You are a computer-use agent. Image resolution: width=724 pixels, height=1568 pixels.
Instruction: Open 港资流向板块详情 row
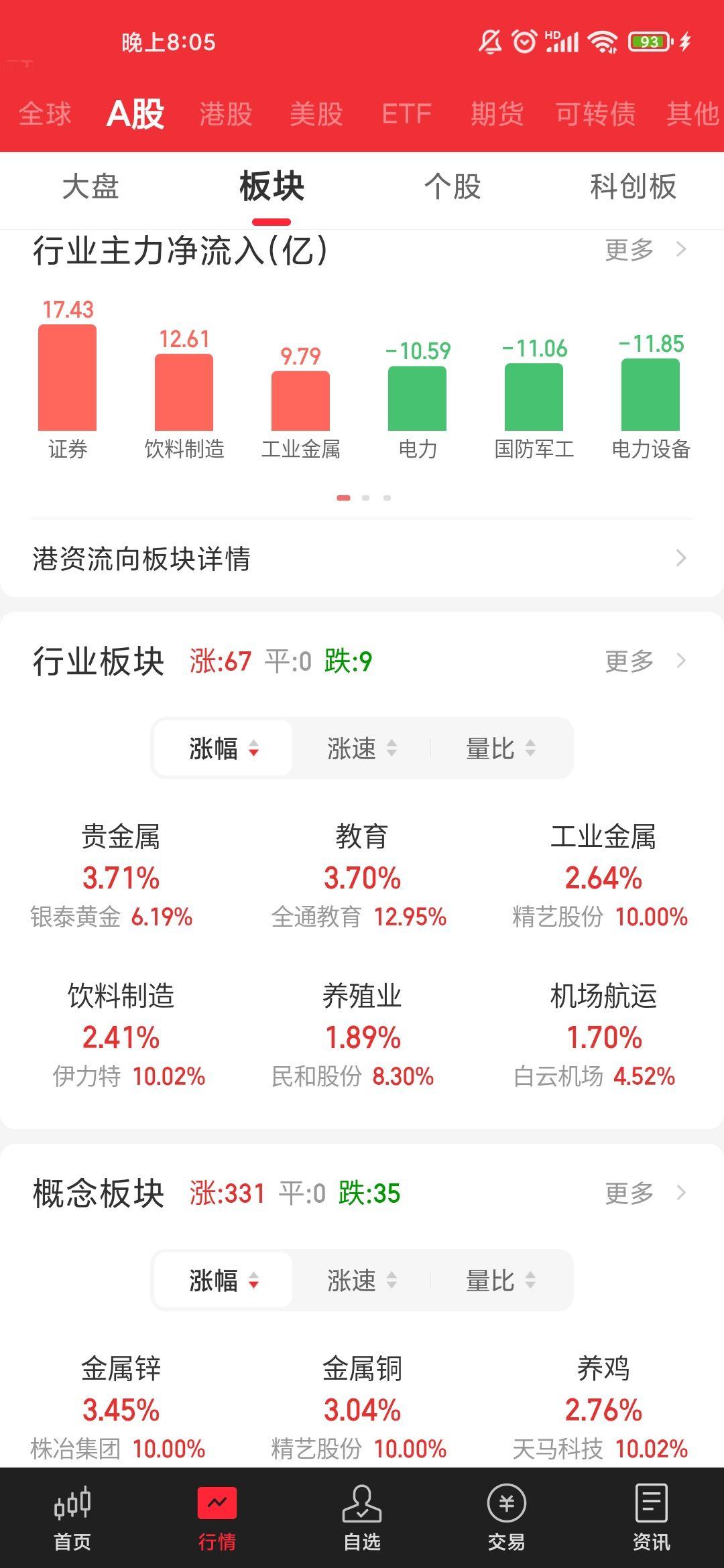click(x=362, y=558)
